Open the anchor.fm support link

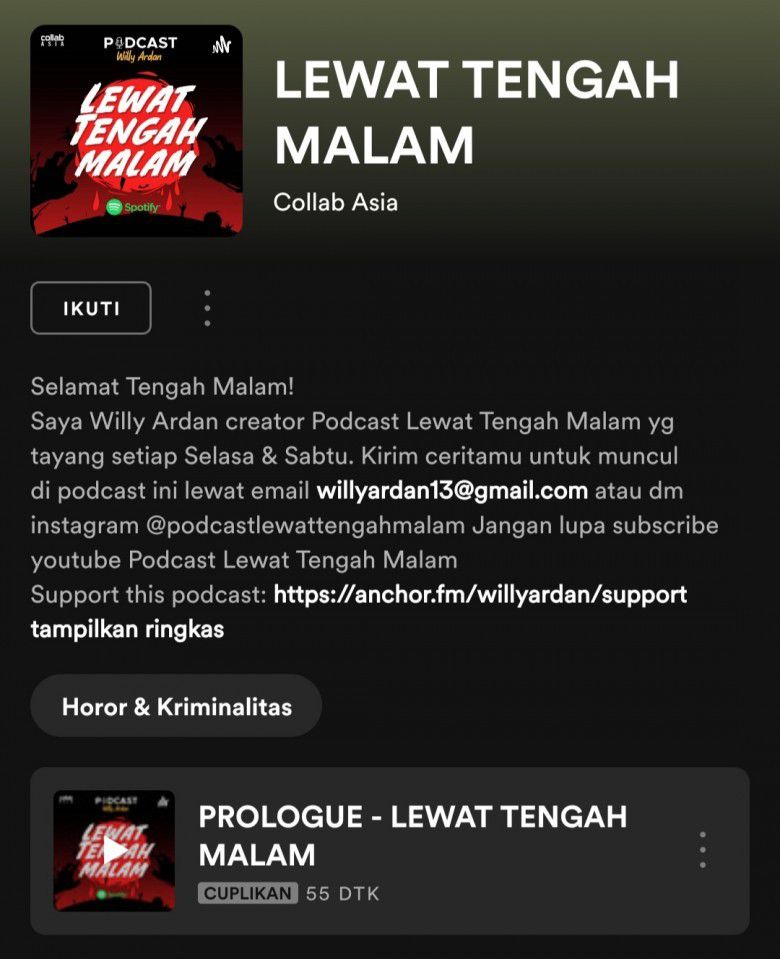480,595
